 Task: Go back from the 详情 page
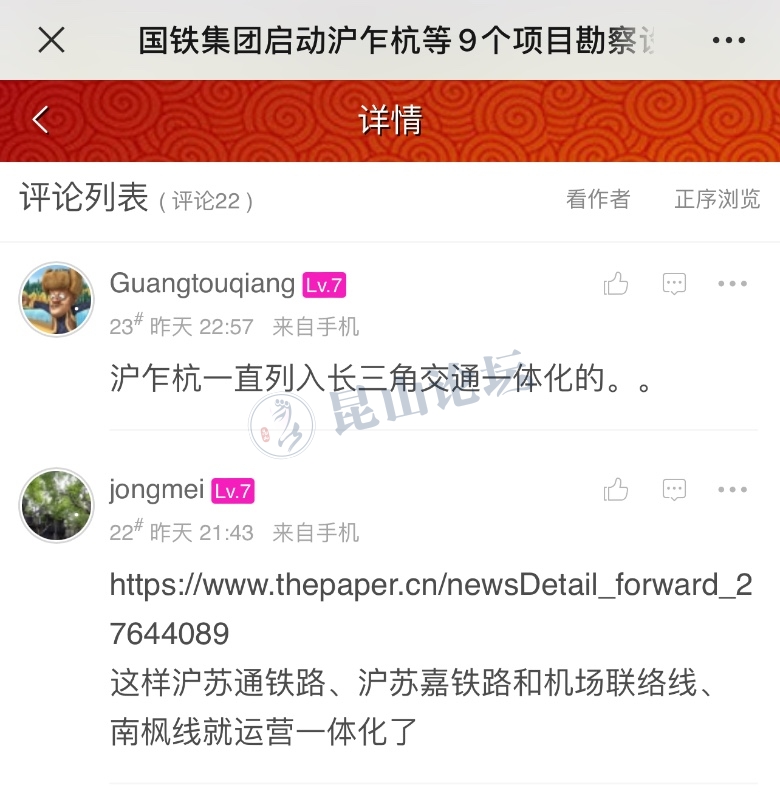point(41,120)
